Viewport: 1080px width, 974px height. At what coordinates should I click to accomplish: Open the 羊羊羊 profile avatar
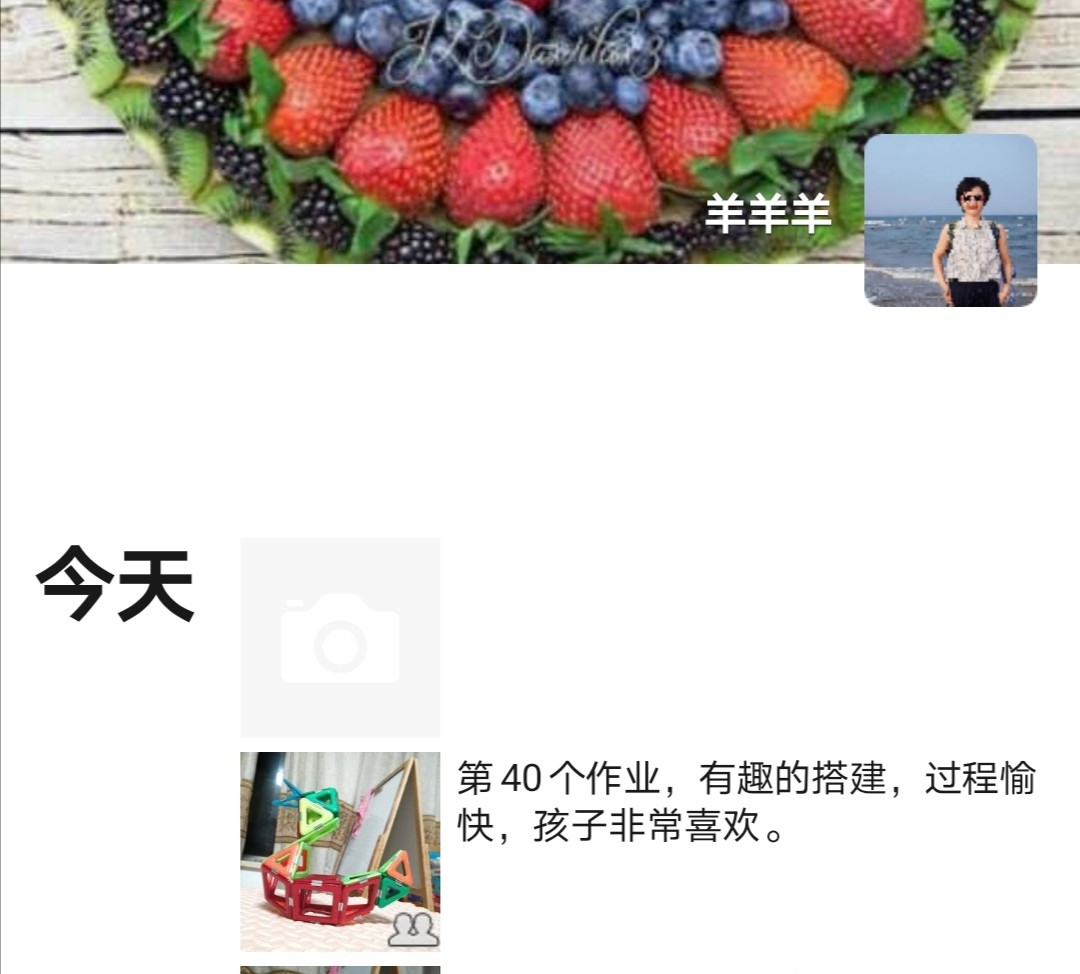(950, 220)
